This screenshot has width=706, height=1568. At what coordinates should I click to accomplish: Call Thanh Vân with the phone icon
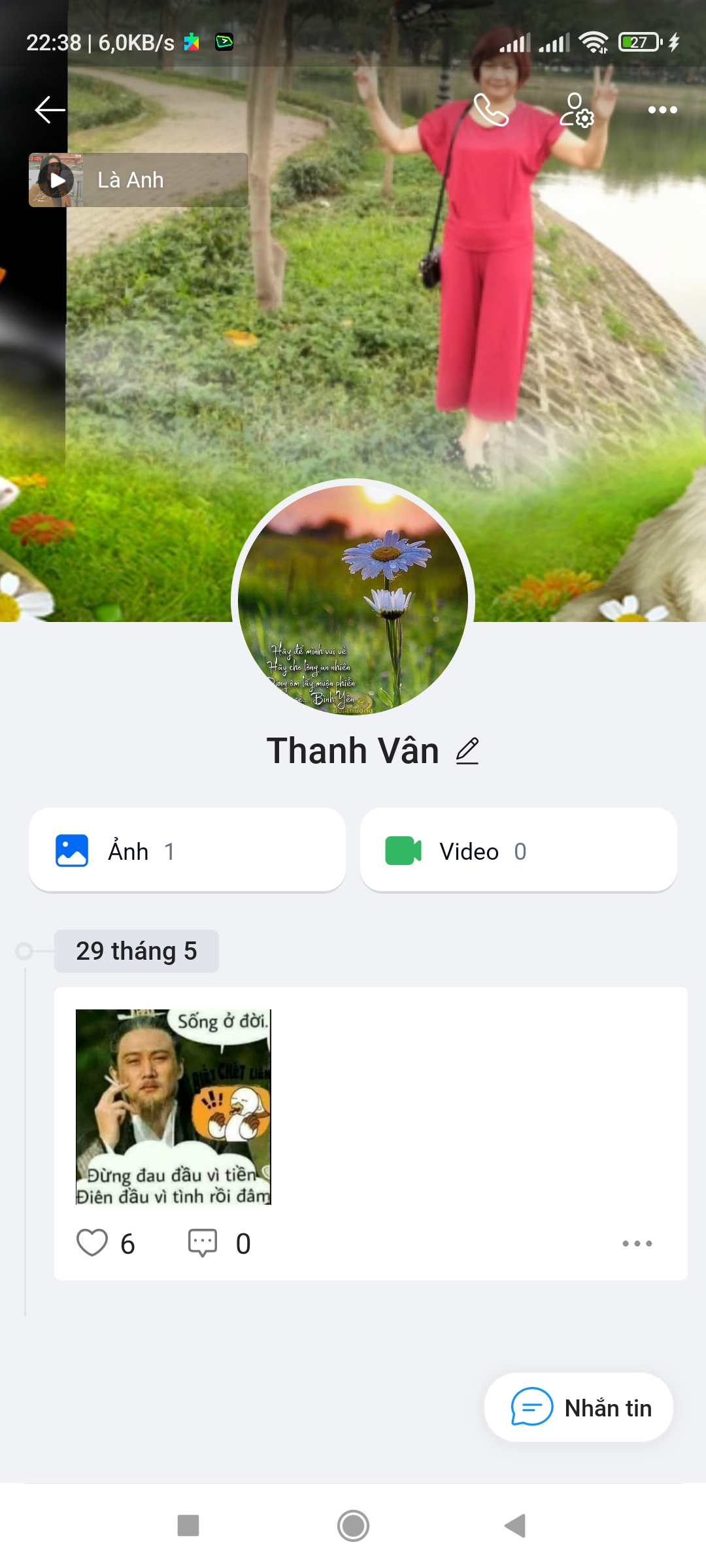(x=491, y=110)
